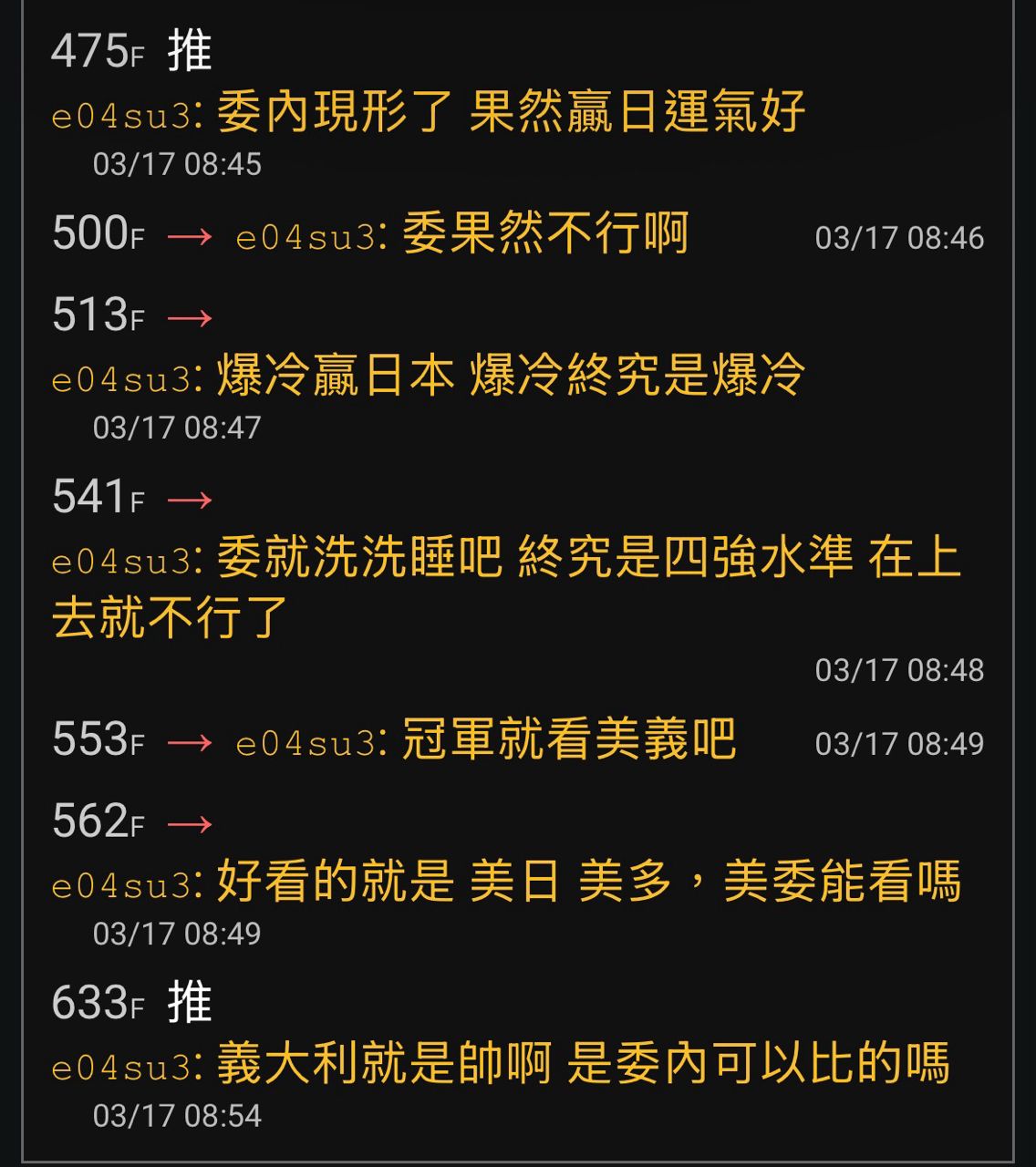Select comment 475F about 委內現形了
Image resolution: width=1036 pixels, height=1167 pixels.
pos(511,112)
